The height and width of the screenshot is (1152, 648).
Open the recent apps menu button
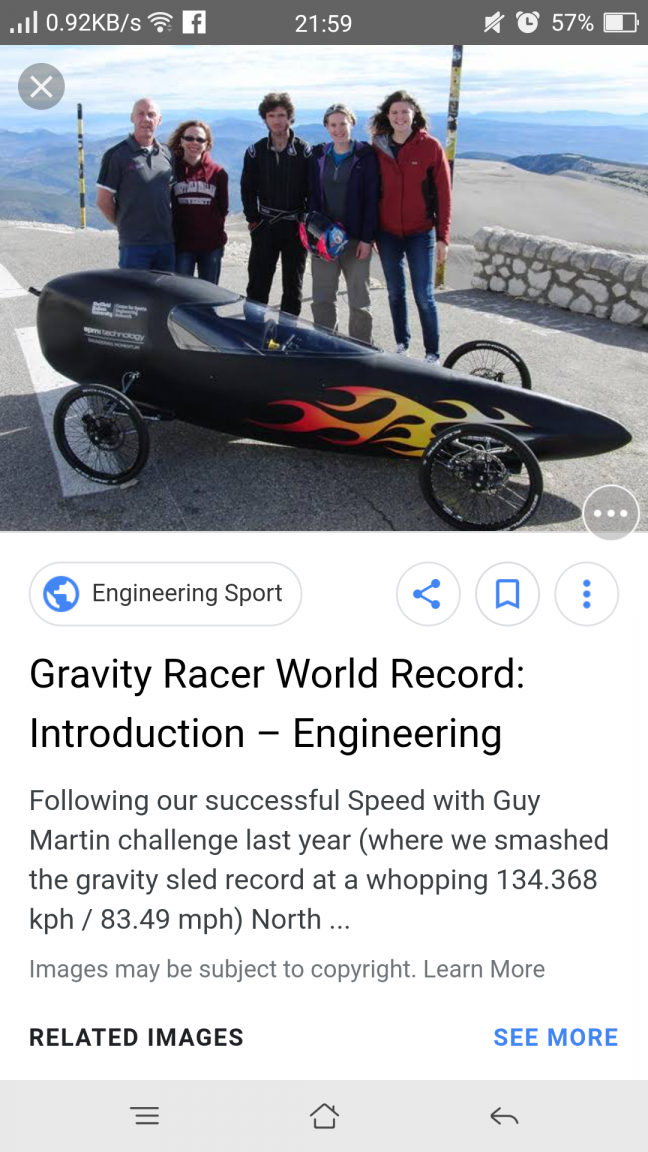145,1116
